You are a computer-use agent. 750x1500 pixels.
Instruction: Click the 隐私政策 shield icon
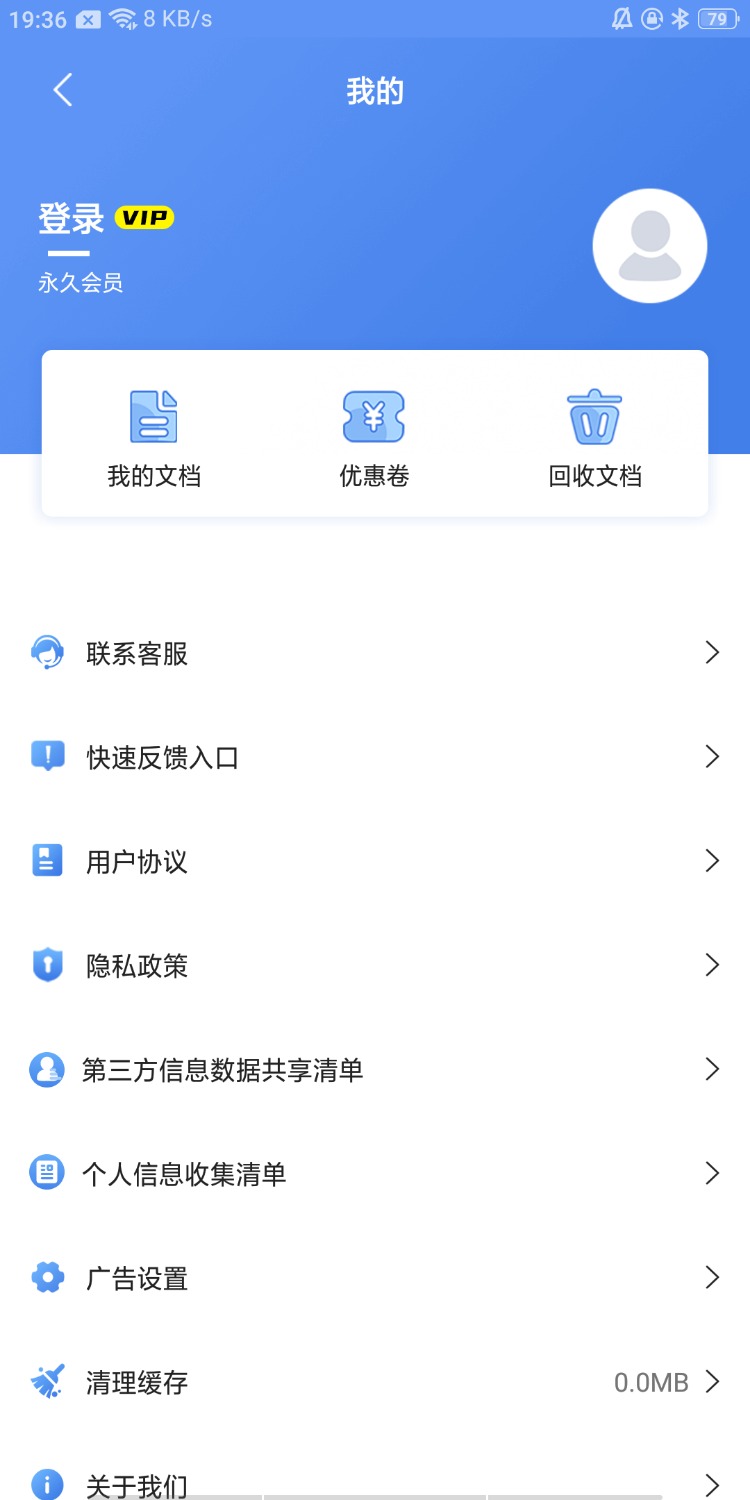click(x=47, y=965)
